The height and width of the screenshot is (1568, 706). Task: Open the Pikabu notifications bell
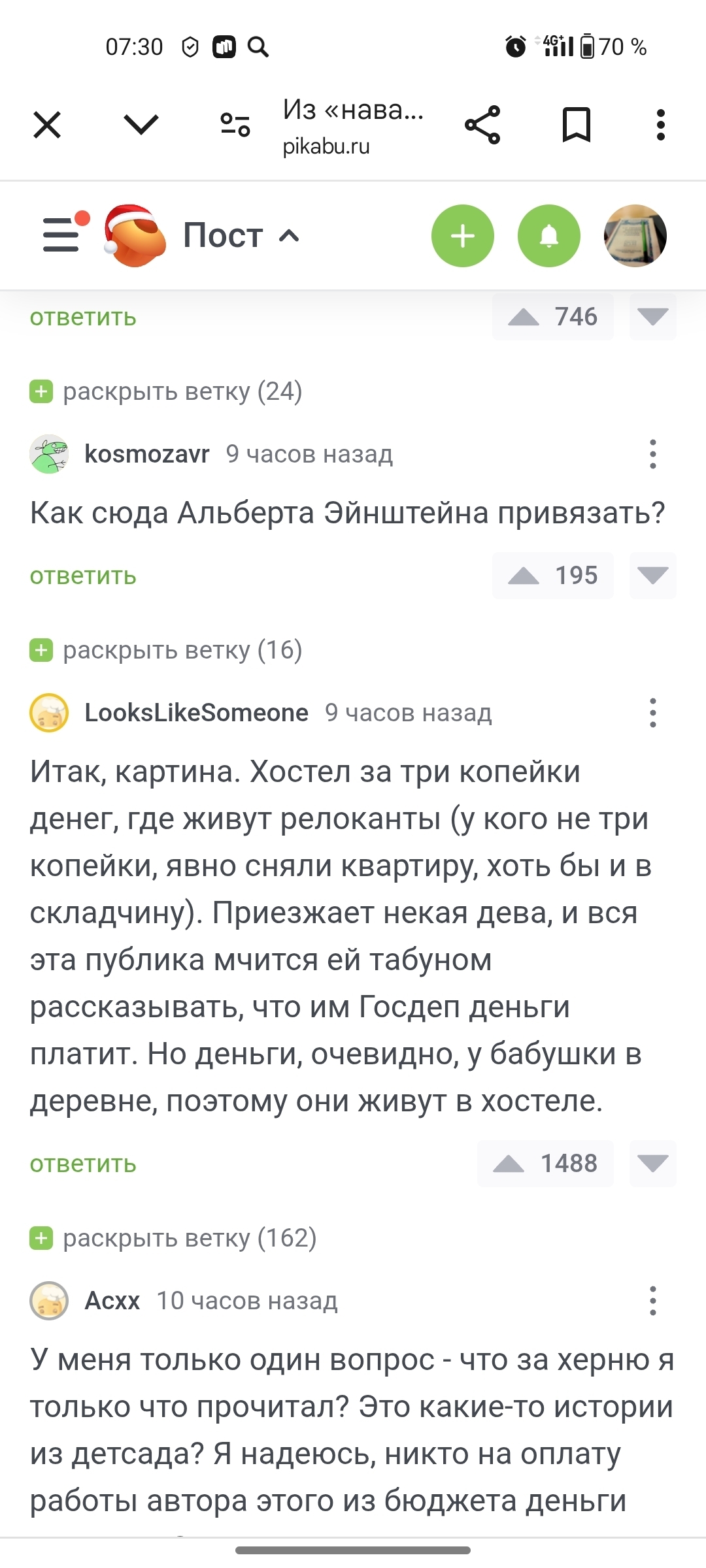click(x=549, y=236)
